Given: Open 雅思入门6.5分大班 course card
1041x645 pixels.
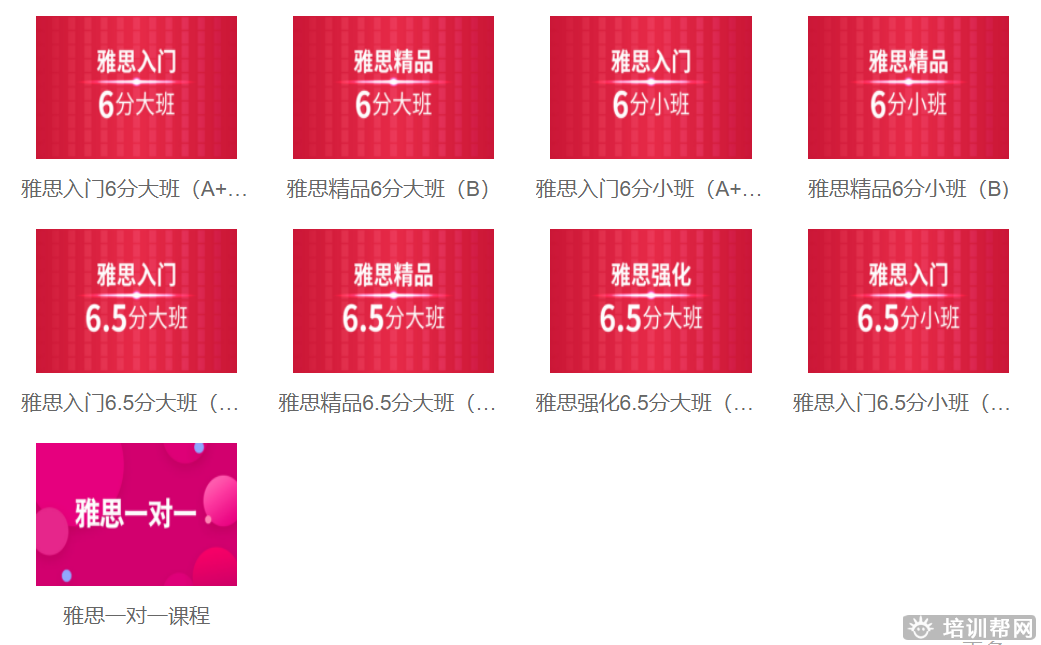Looking at the screenshot, I should [136, 301].
